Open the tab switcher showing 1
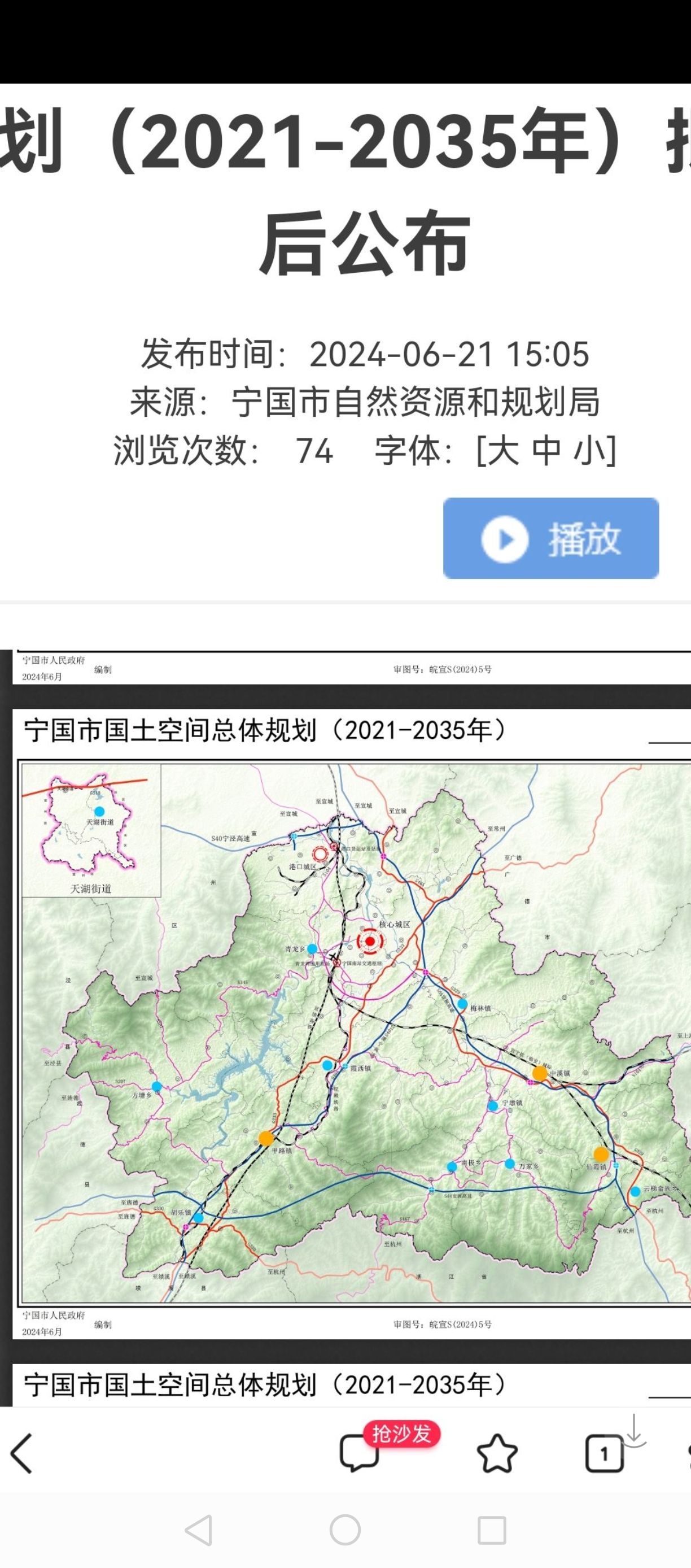 [604, 1454]
